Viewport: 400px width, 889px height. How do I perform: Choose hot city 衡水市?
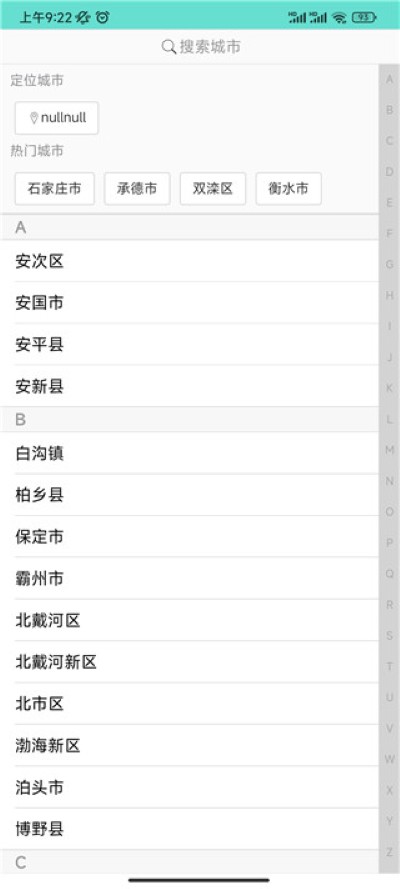tap(288, 189)
